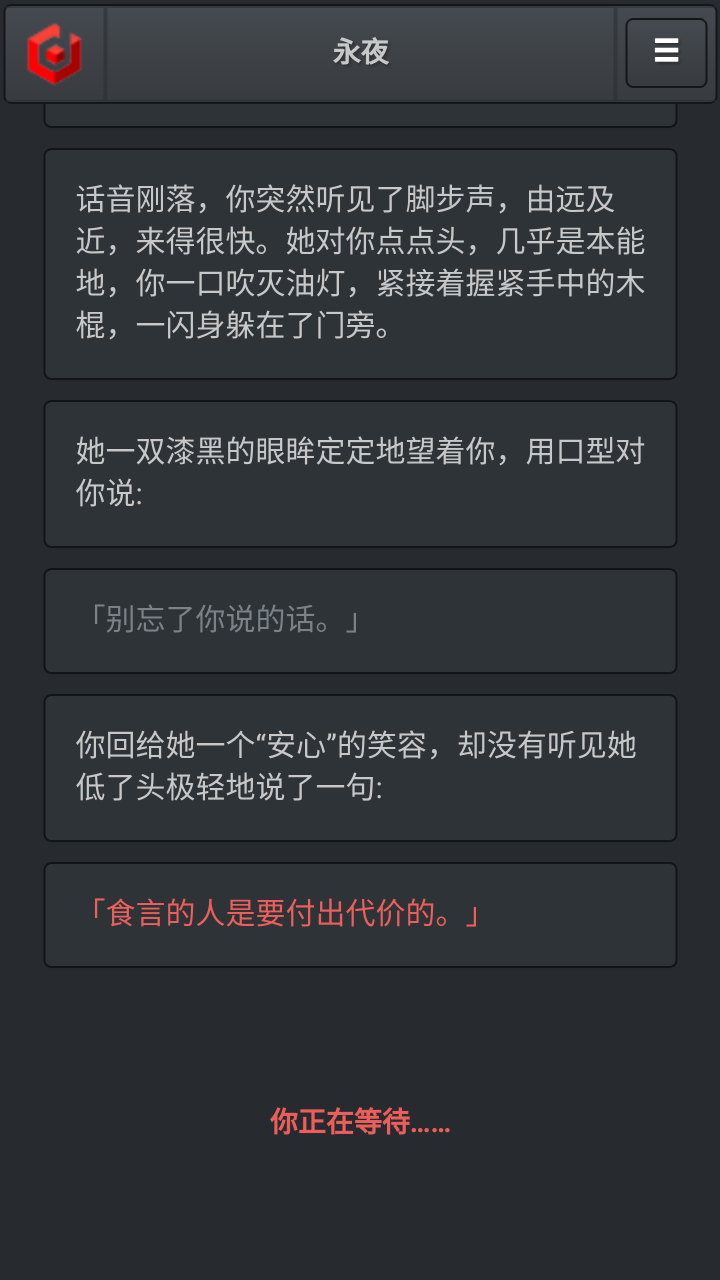This screenshot has width=720, height=1280.
Task: Tap 「食言的人是要付出代价的。」 dialogue
Action: click(360, 913)
